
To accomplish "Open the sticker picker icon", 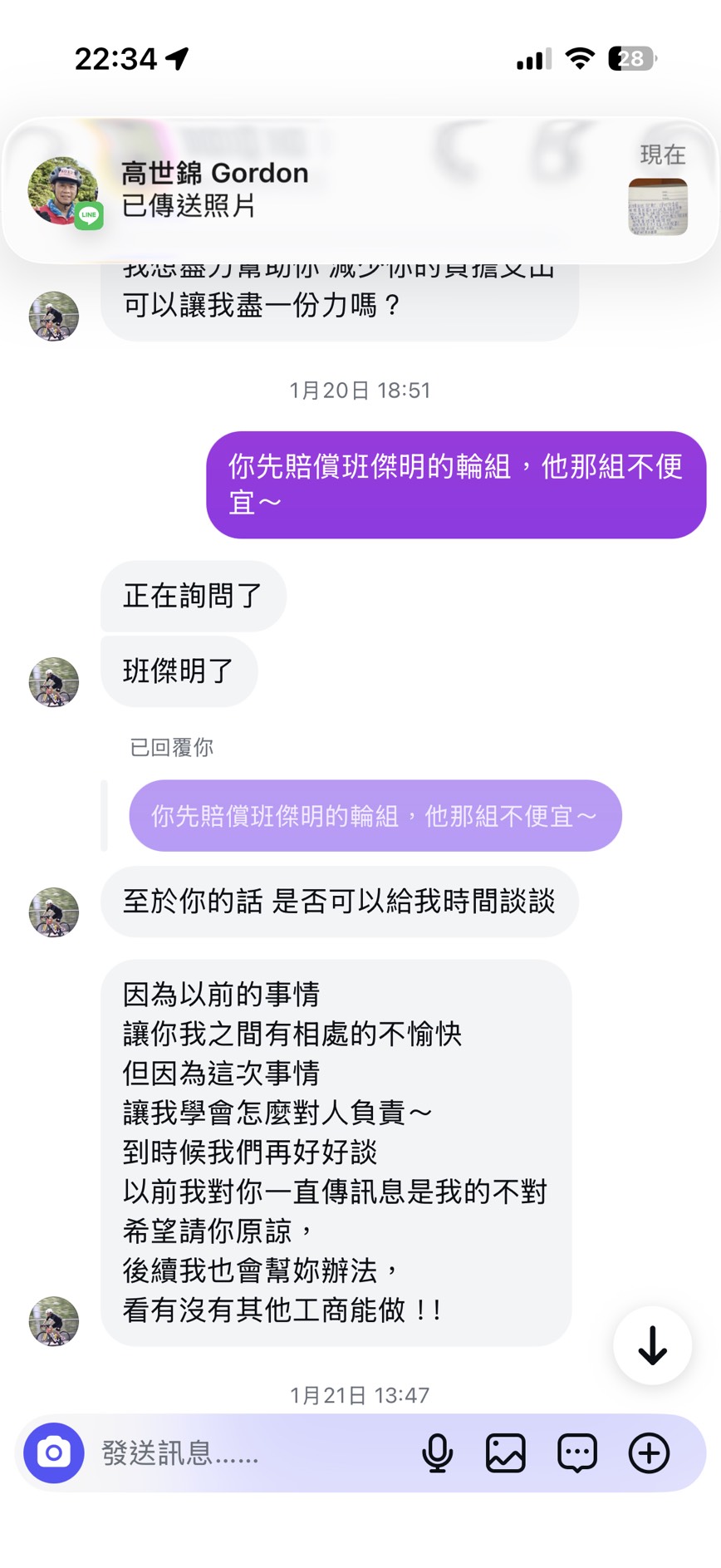I will click(576, 1452).
